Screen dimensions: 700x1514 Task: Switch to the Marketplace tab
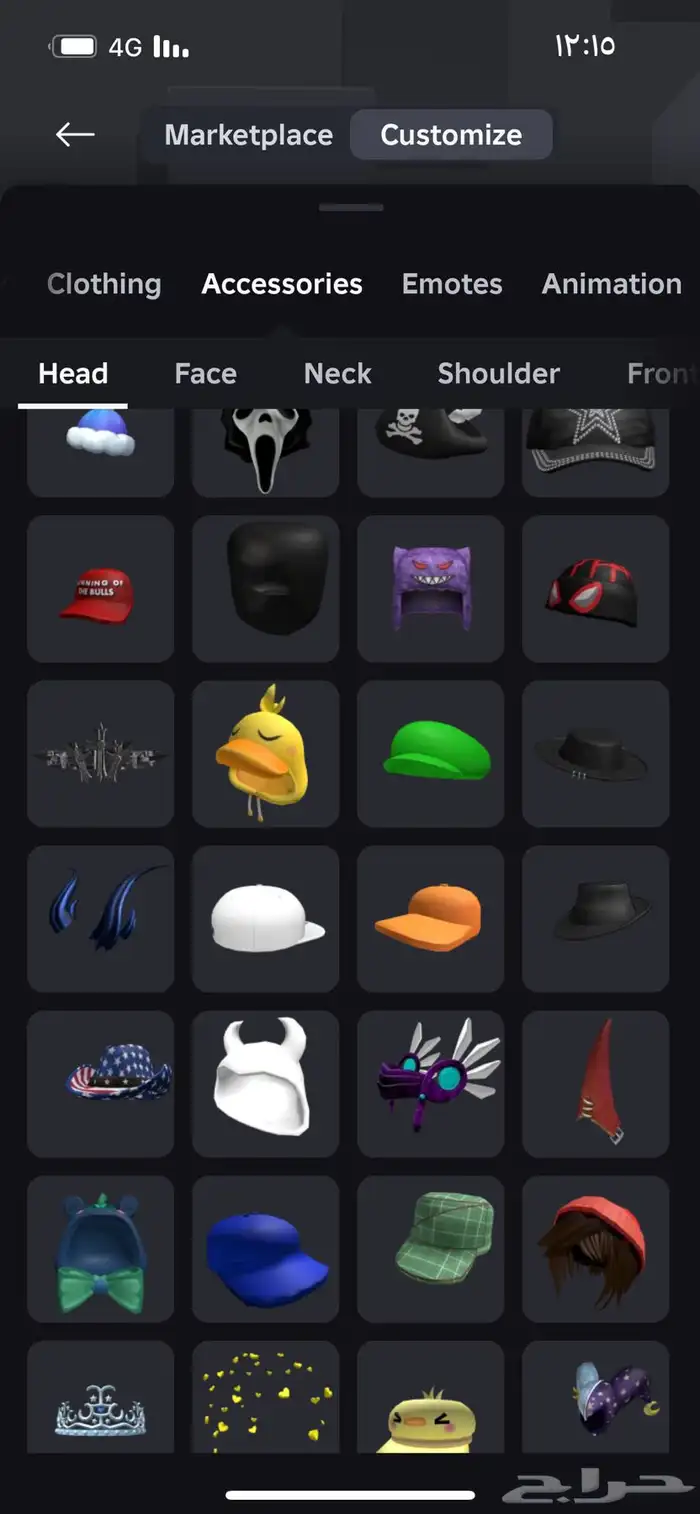248,135
